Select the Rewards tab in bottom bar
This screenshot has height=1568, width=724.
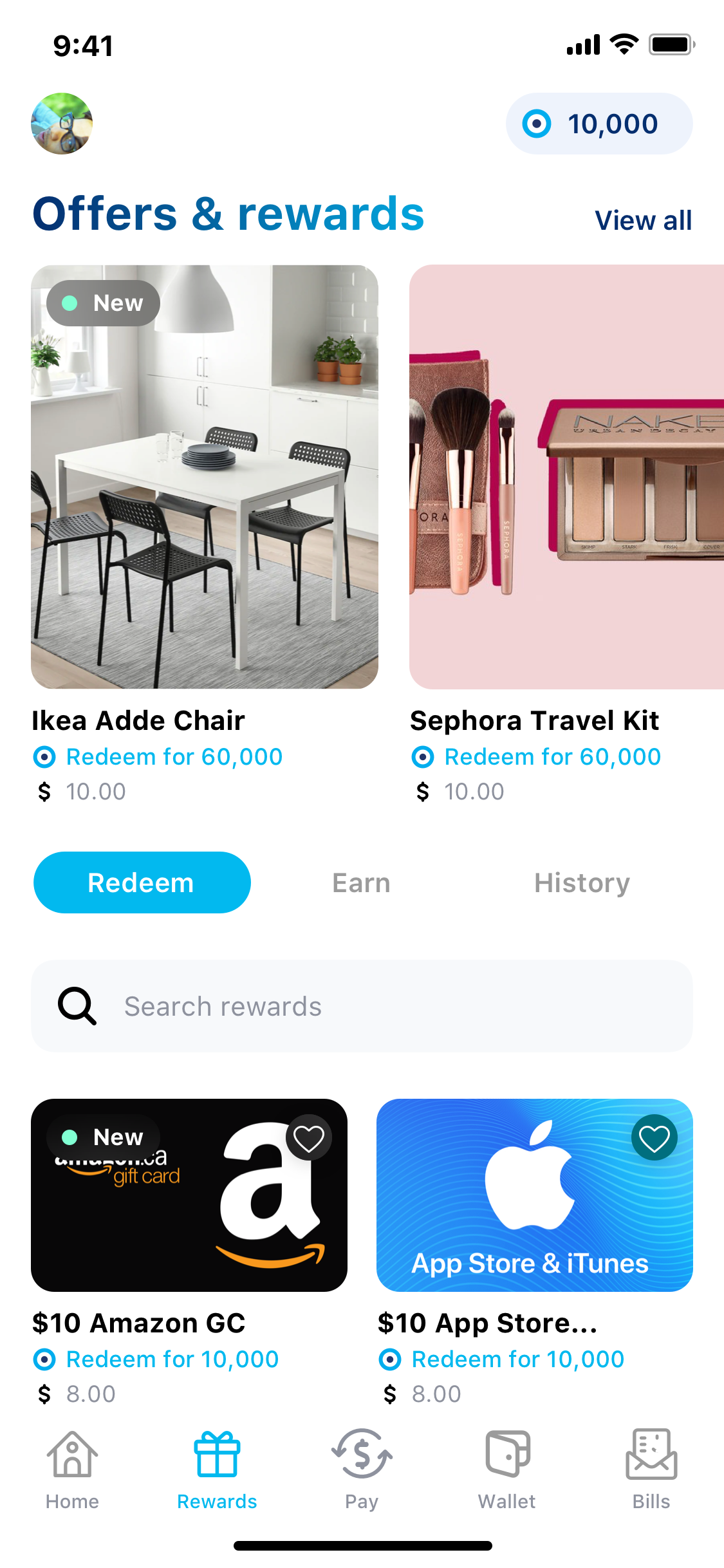[217, 1469]
